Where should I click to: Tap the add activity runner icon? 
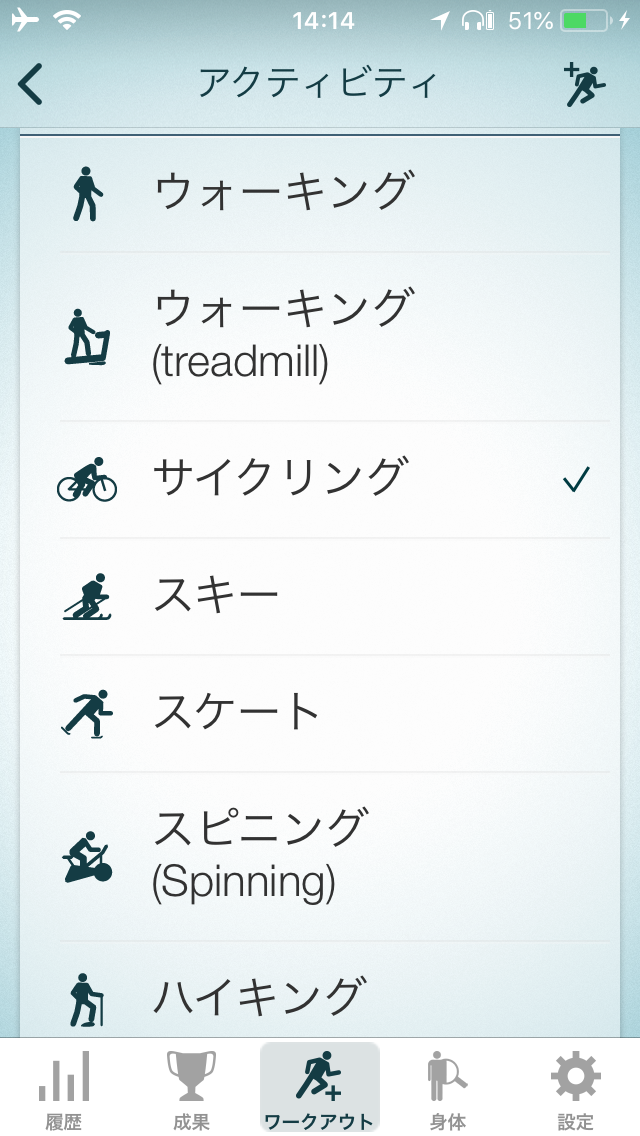point(585,84)
